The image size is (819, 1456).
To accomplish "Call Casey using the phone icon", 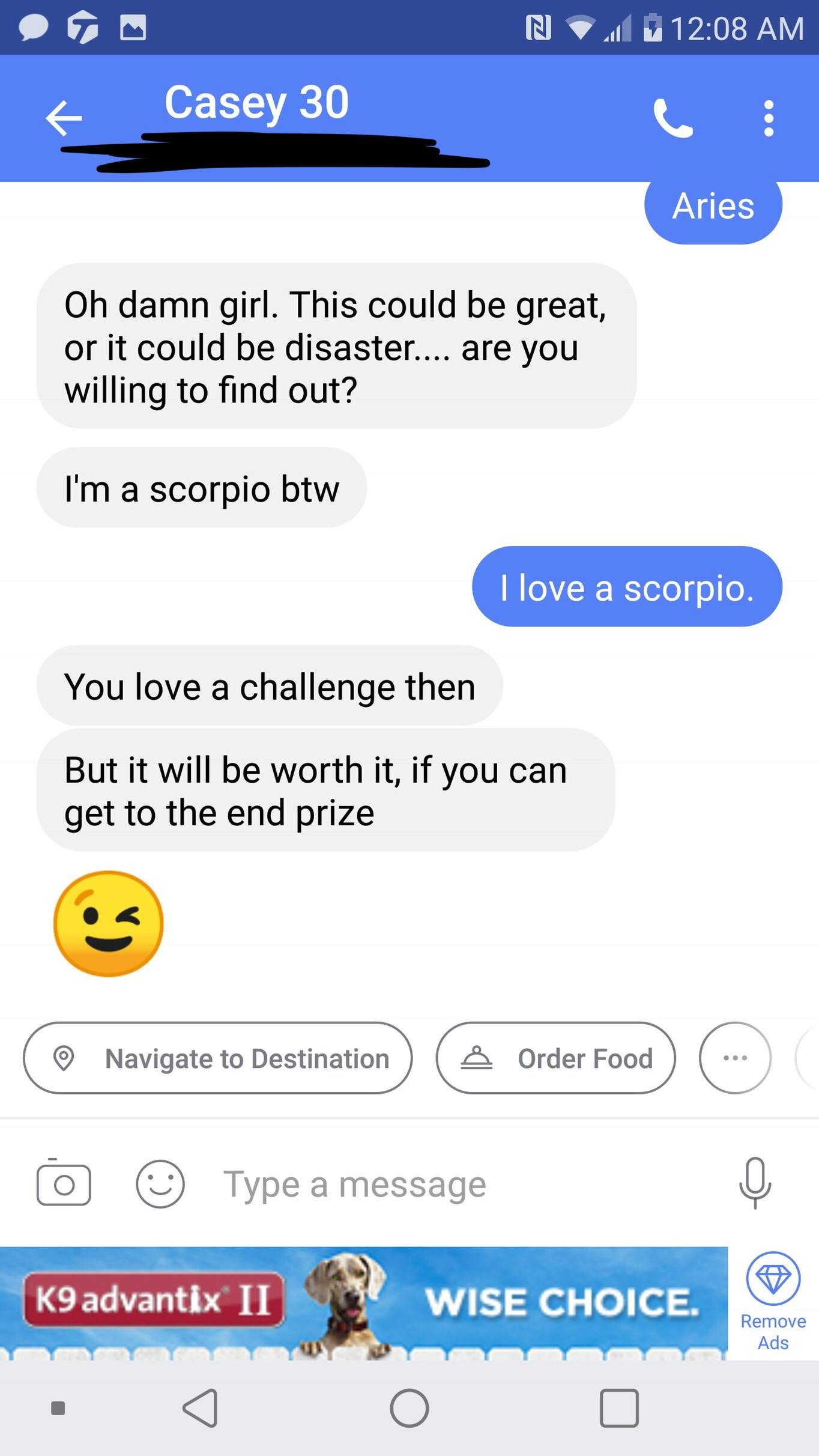I will (x=673, y=118).
